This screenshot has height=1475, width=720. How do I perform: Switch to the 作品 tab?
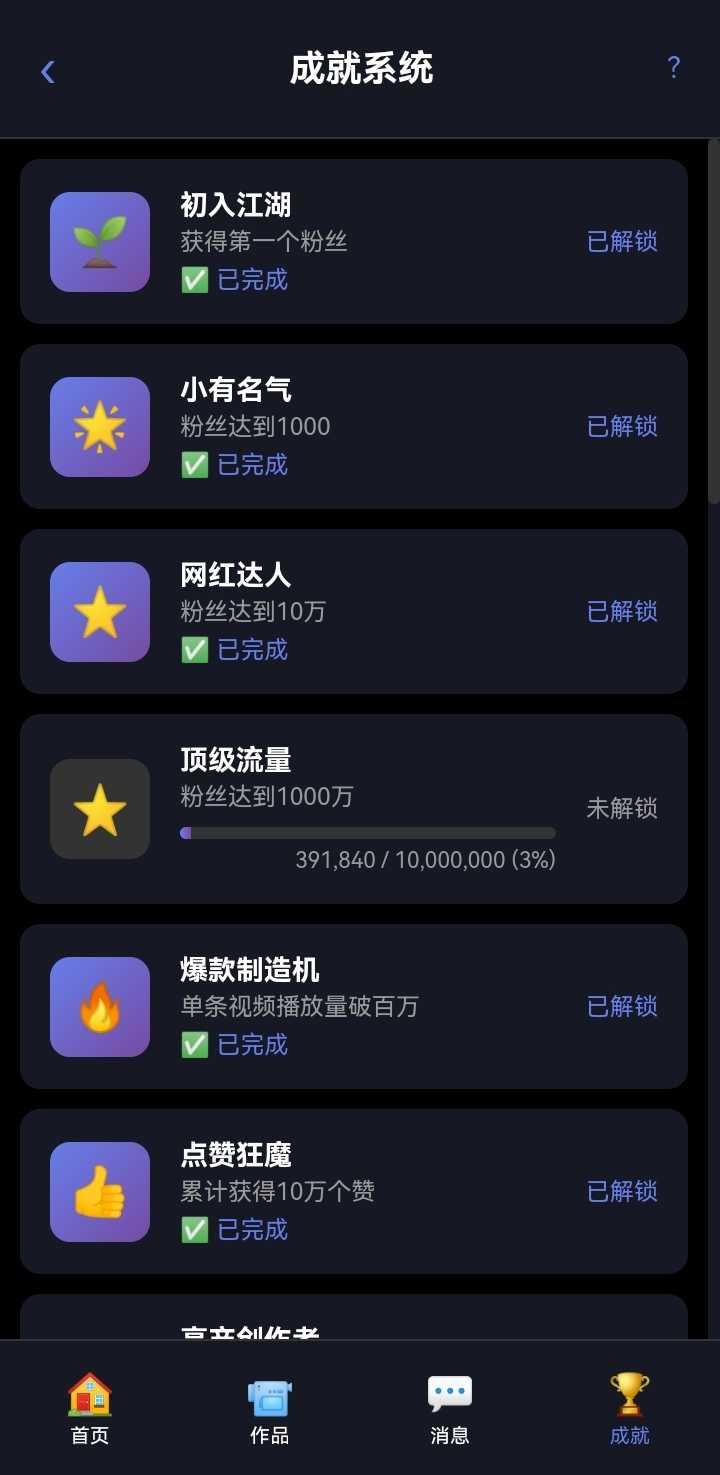269,1407
